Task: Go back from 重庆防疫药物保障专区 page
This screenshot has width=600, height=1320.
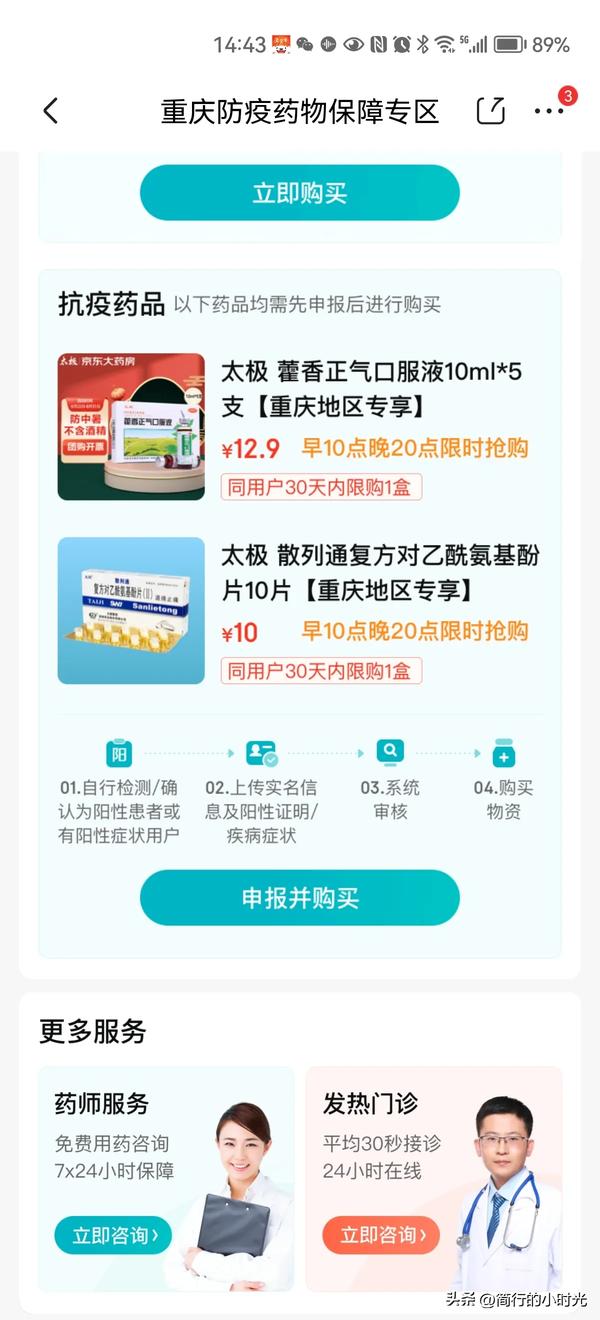Action: (51, 111)
